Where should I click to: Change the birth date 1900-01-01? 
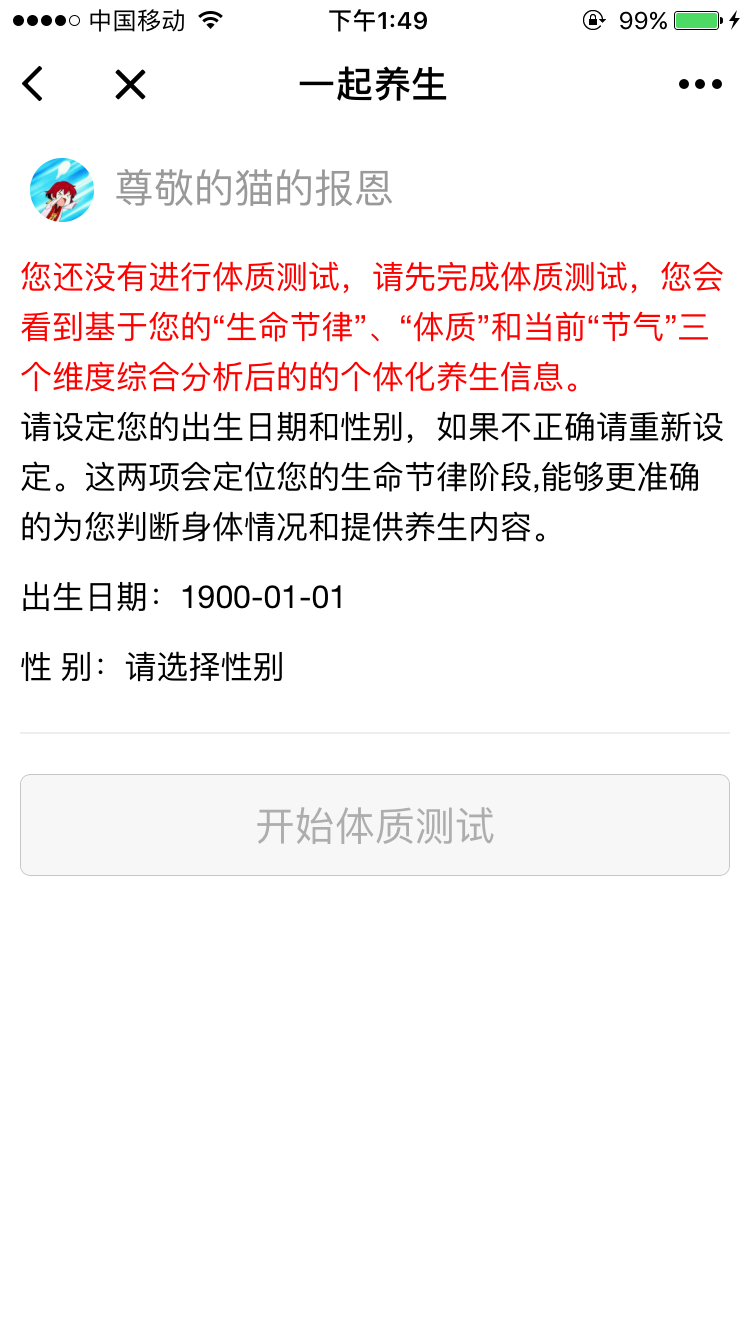click(262, 598)
